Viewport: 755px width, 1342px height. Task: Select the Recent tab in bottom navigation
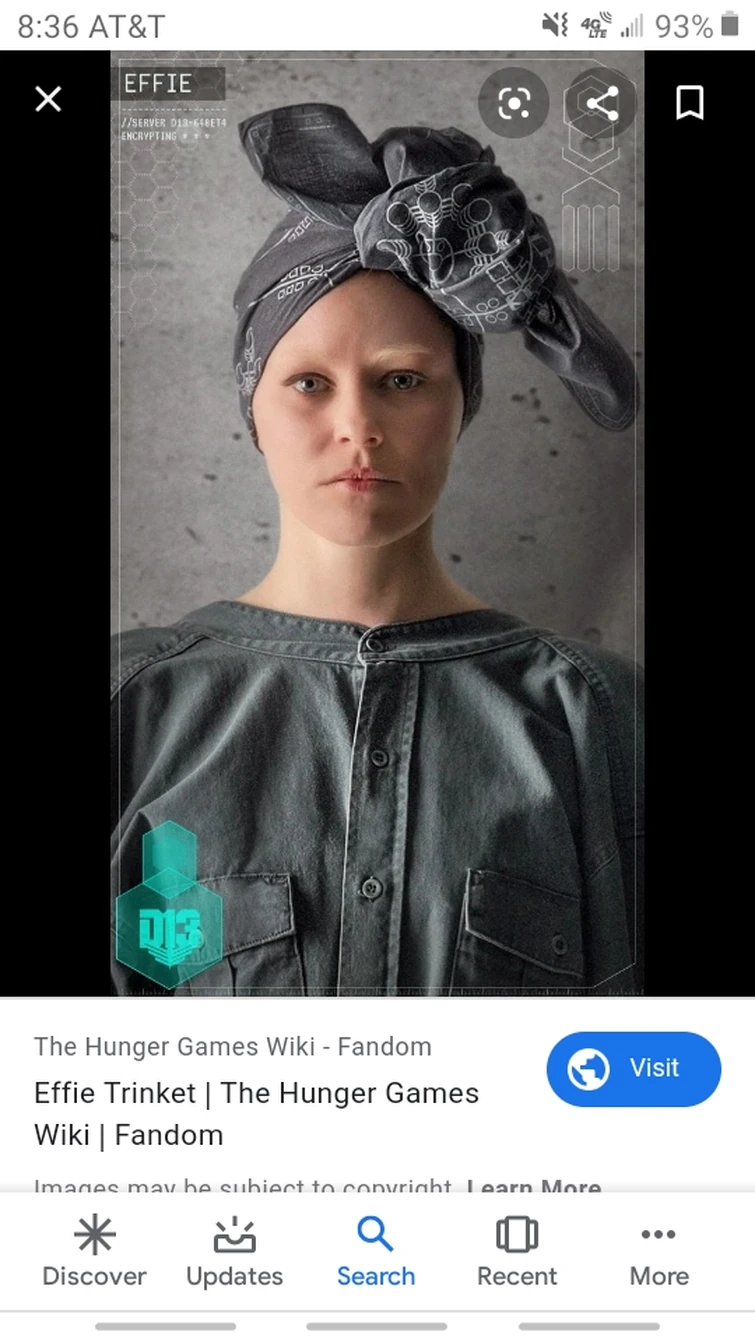coord(516,1250)
